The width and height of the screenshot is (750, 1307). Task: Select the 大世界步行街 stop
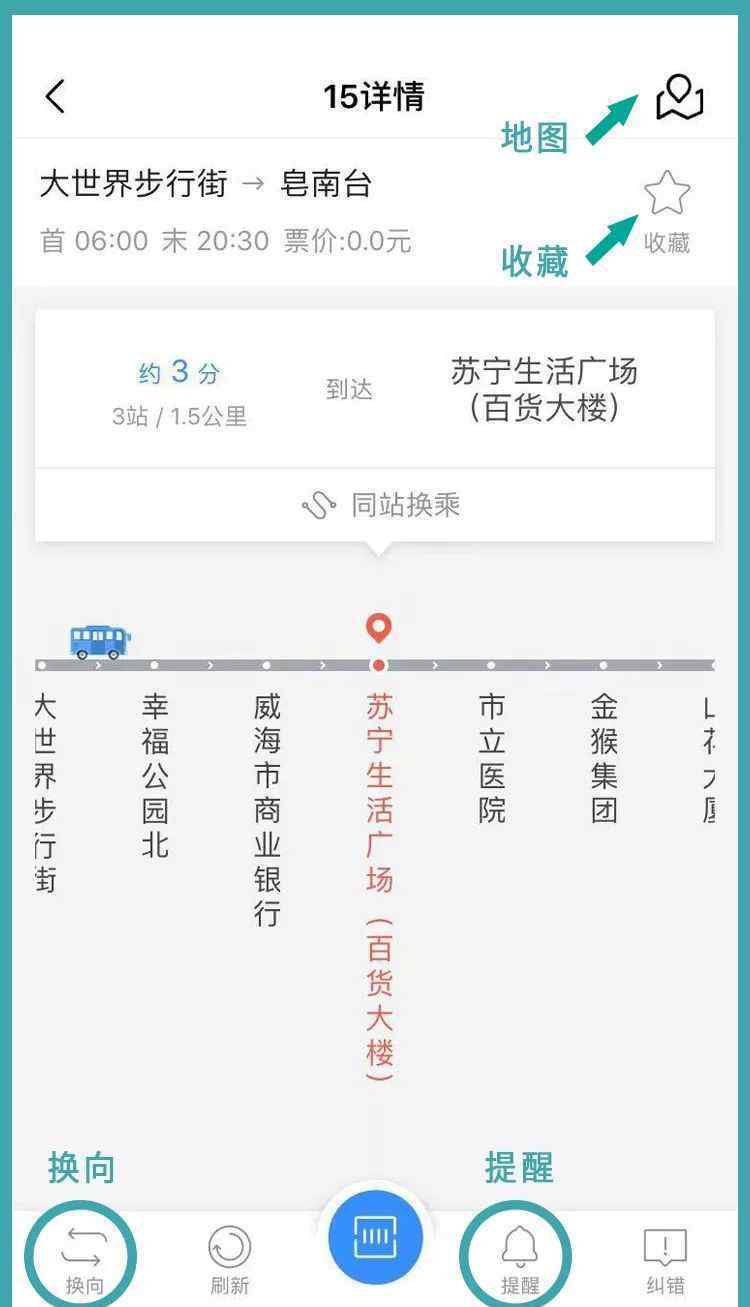coord(44,790)
